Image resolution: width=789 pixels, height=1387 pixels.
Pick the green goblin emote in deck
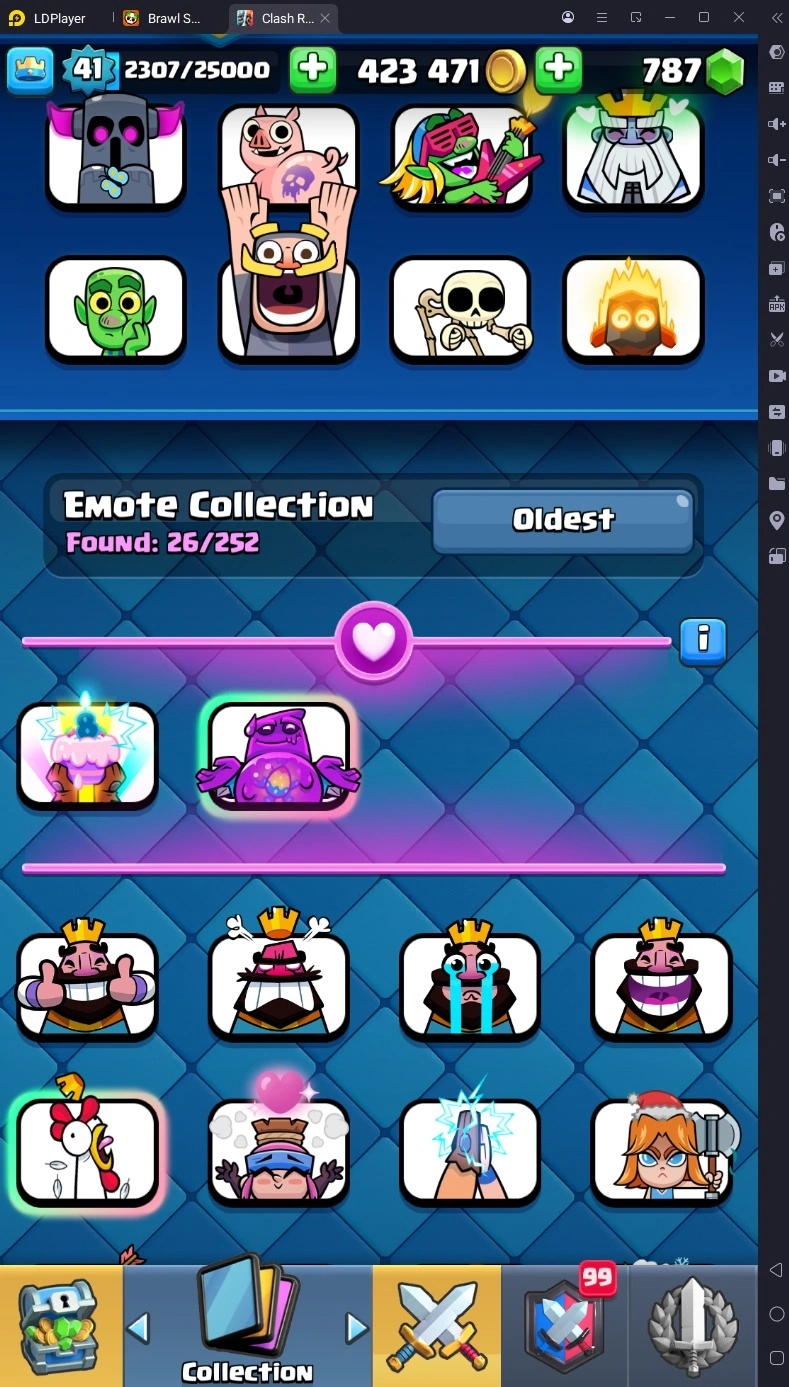click(x=116, y=308)
